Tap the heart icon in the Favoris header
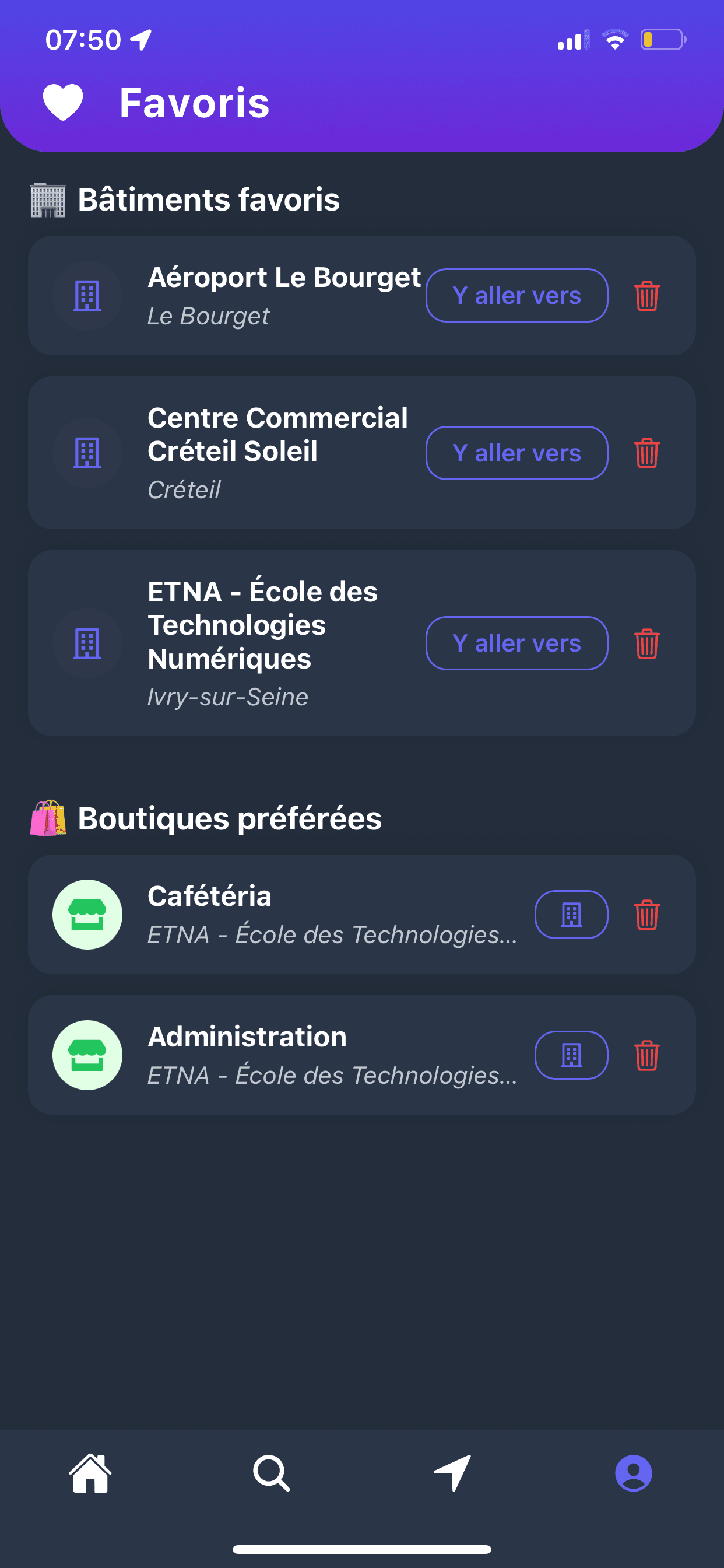This screenshot has width=724, height=1568. coord(63,102)
